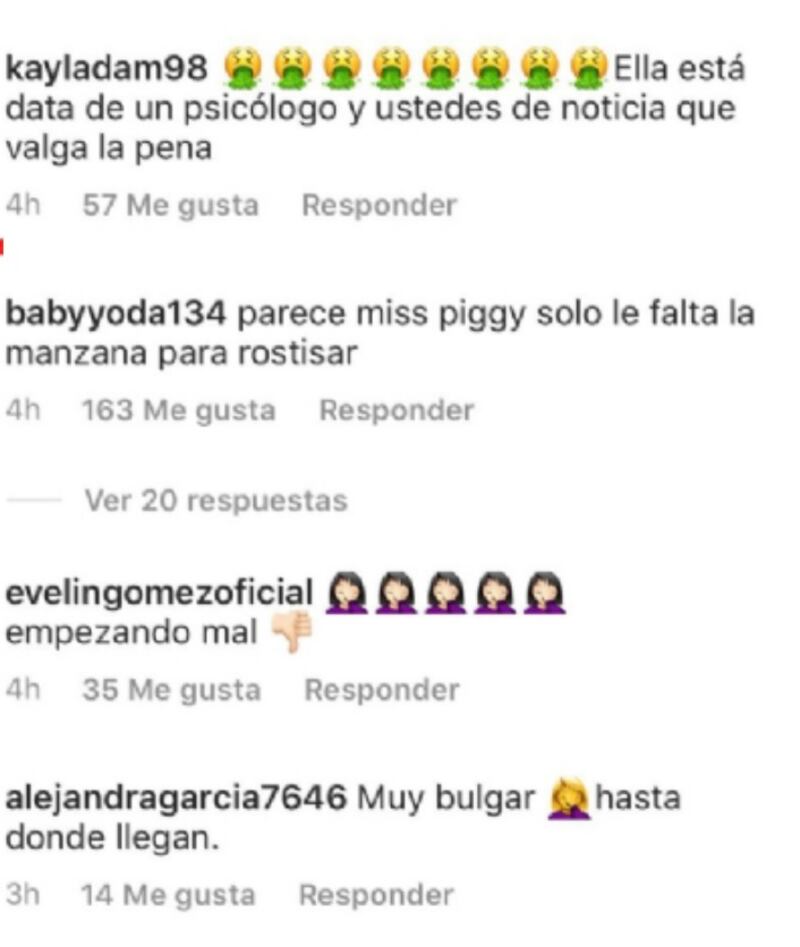View the 14 Me gusta list
This screenshot has height=947, width=800.
[168, 895]
